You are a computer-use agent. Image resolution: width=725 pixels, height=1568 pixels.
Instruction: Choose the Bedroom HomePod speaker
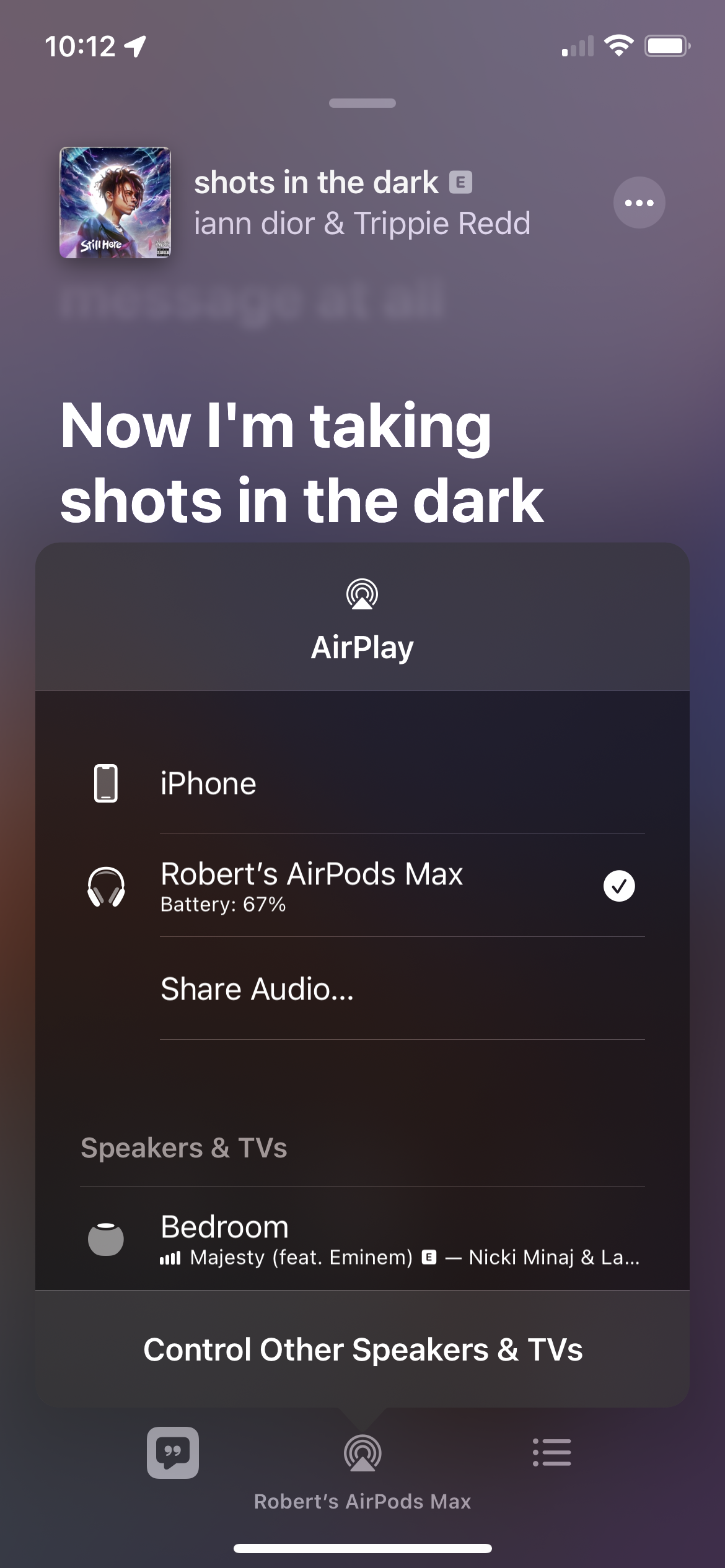click(x=362, y=1239)
